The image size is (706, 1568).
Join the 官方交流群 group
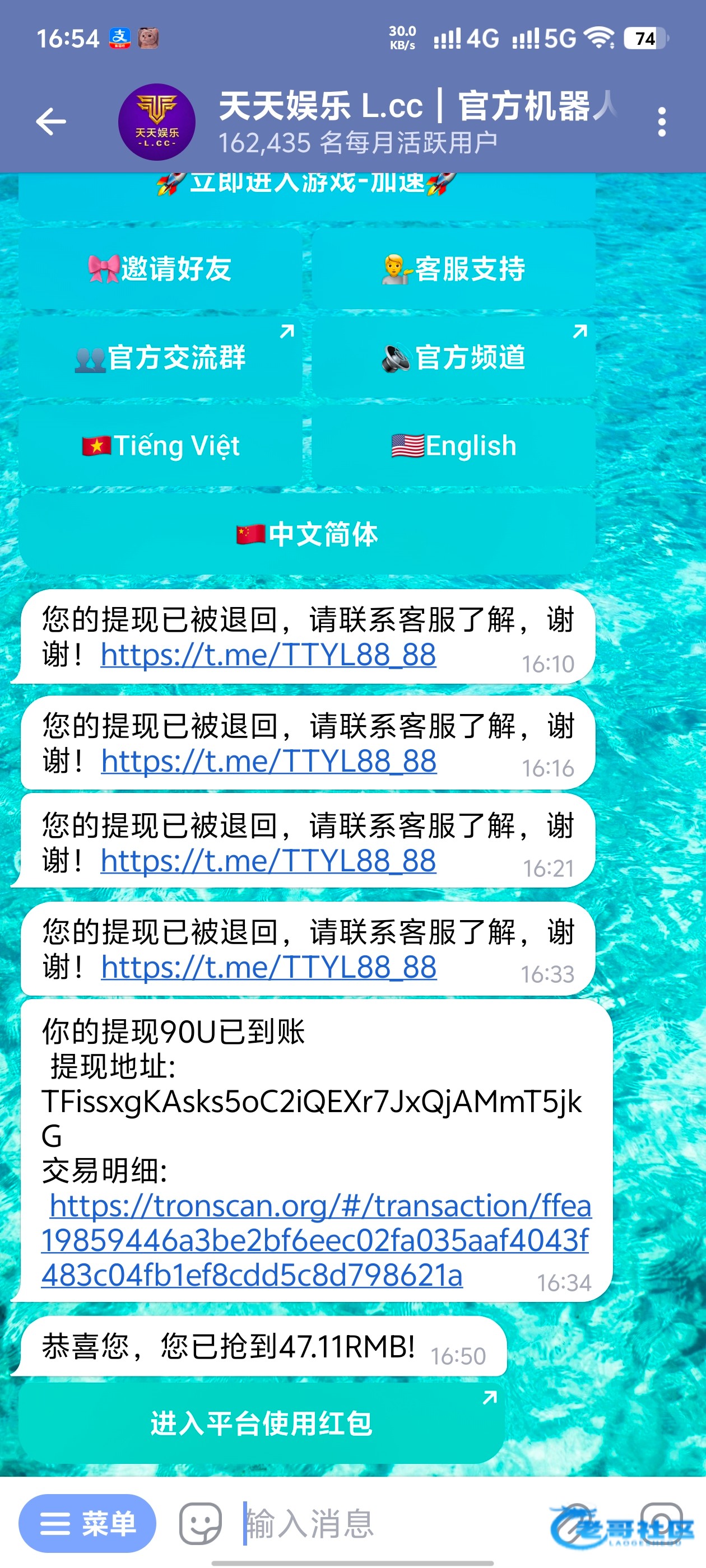pyautogui.click(x=161, y=357)
